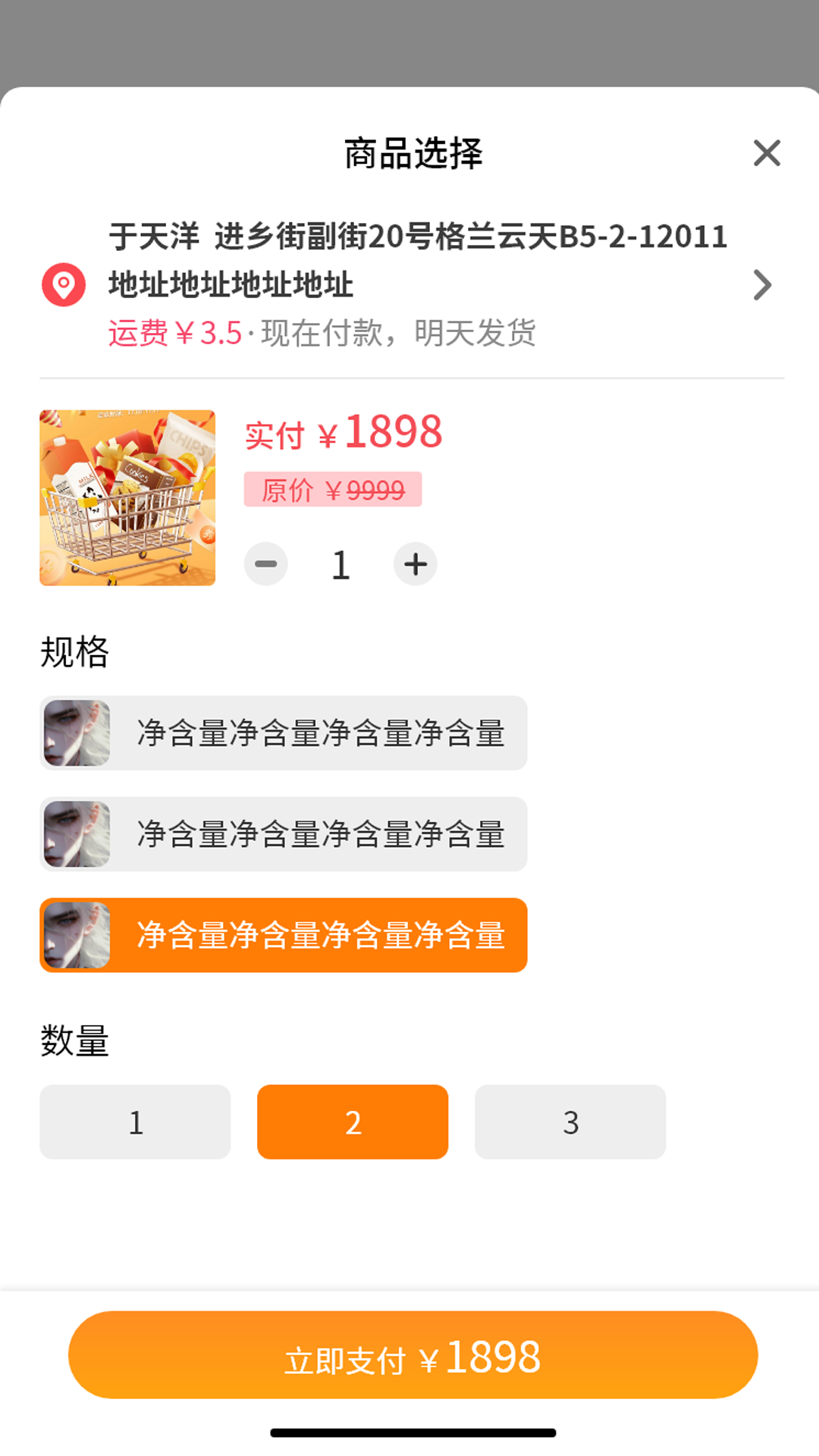Close the 商品选择 sheet
The height and width of the screenshot is (1456, 819).
pos(767,153)
